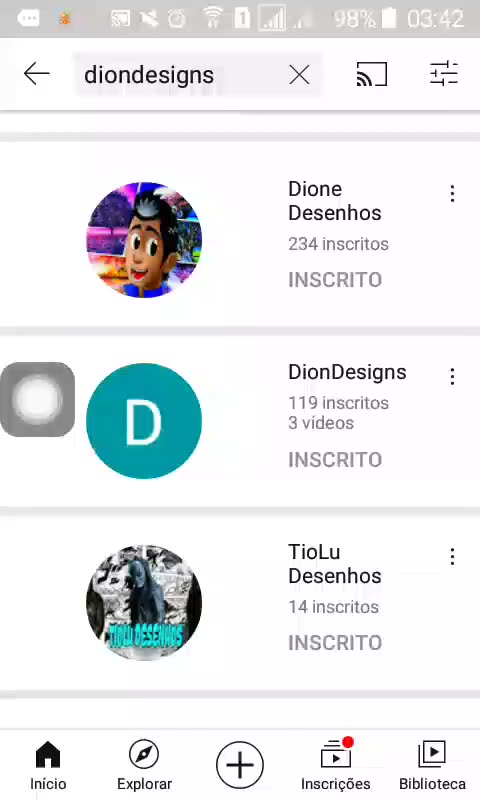Open search filters icon
Image resolution: width=480 pixels, height=800 pixels.
[444, 73]
